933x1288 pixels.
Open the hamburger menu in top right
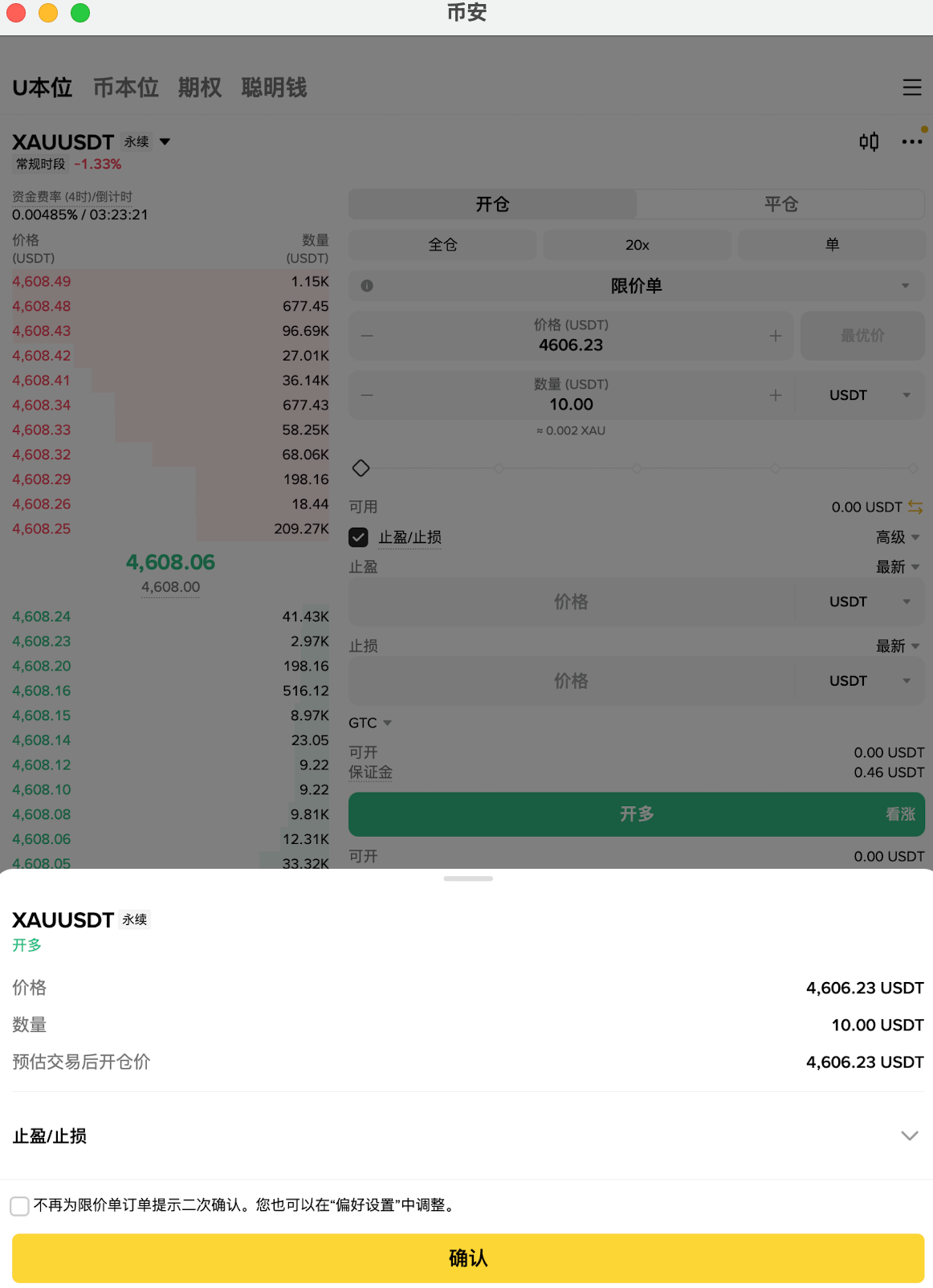[x=912, y=88]
